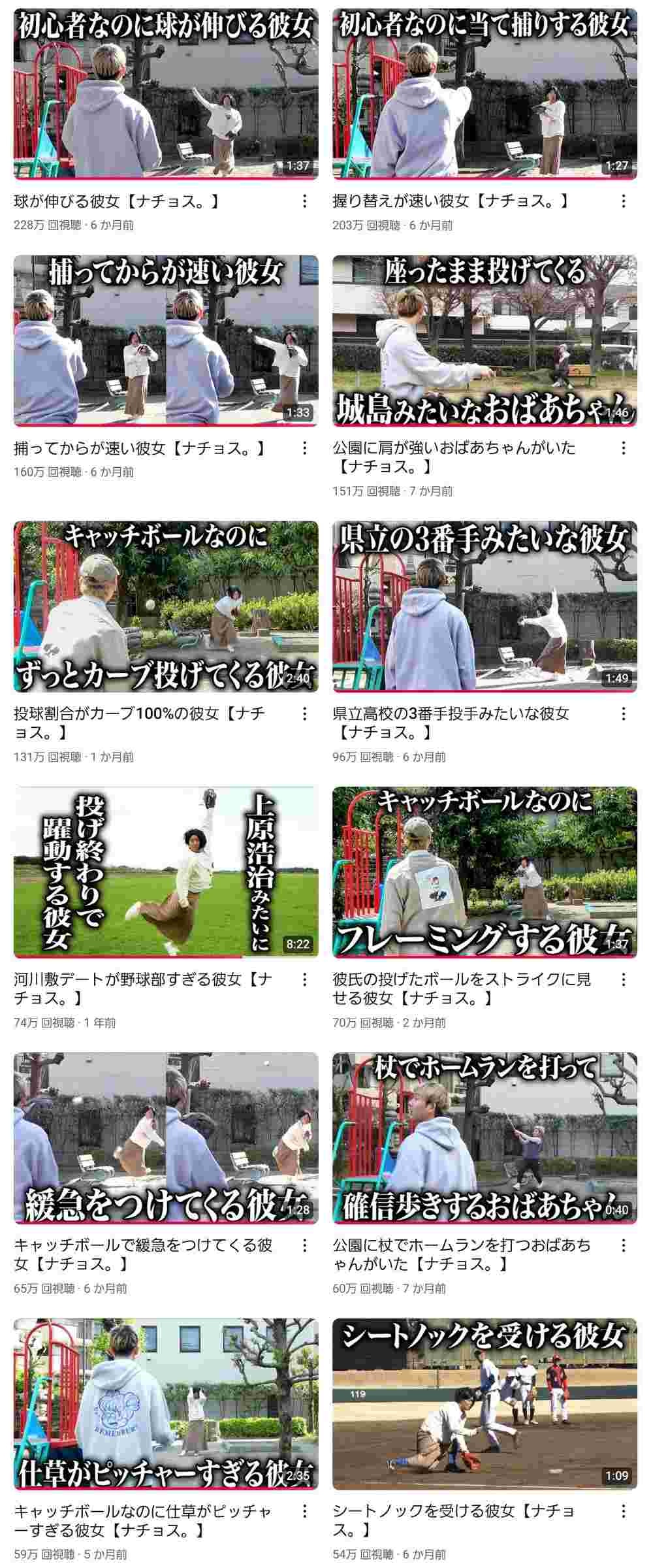Open options for 投球割合がカーブ100%の彼女

point(304,714)
